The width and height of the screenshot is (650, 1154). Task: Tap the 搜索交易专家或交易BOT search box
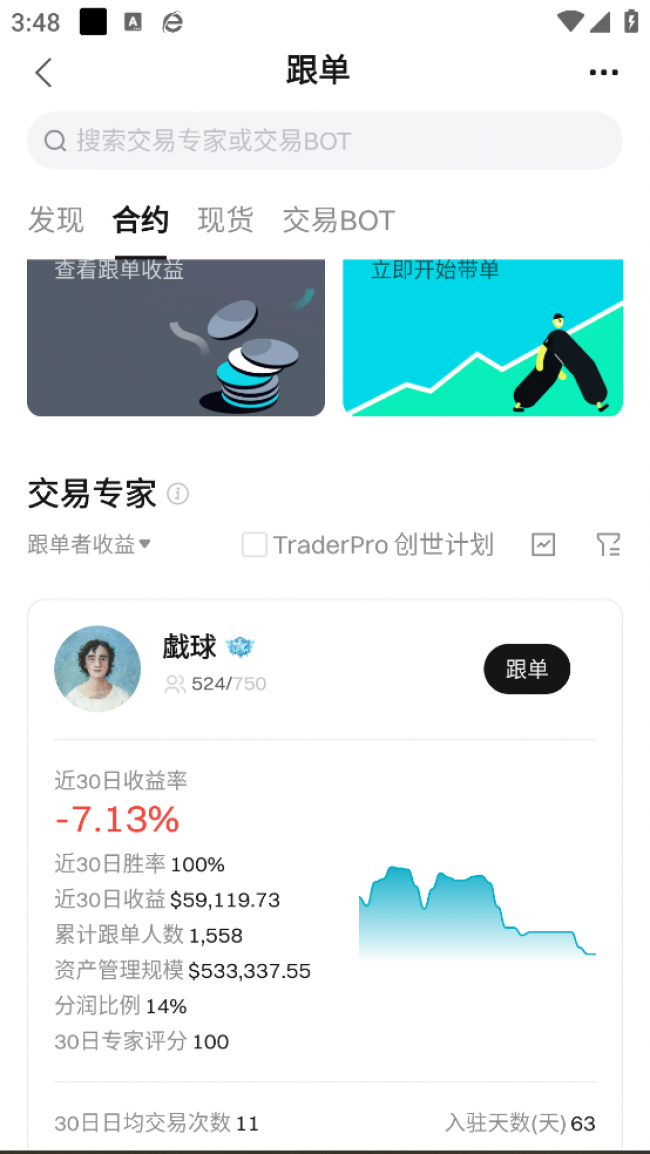(x=325, y=140)
